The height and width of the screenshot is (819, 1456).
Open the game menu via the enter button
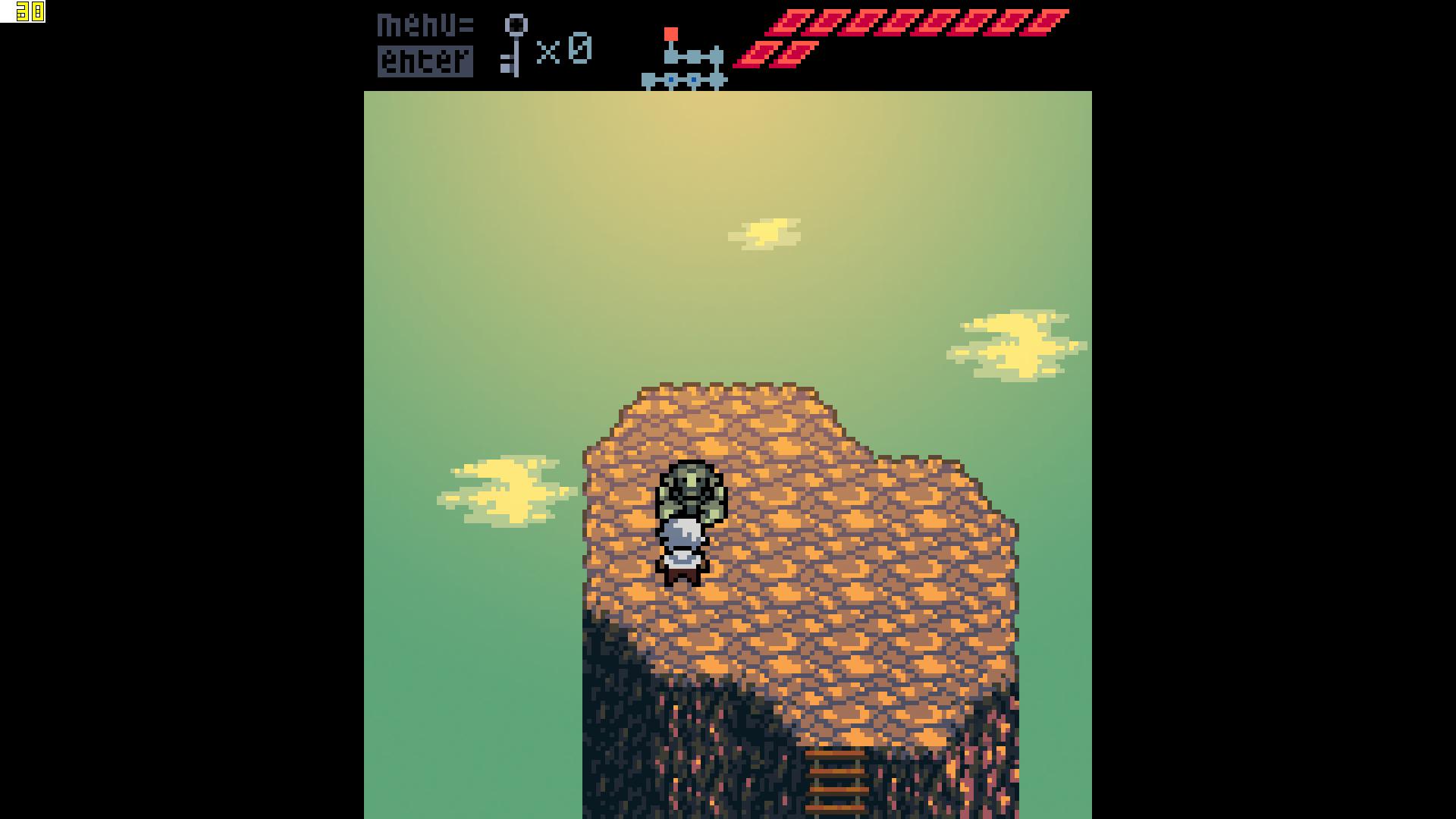(x=425, y=61)
